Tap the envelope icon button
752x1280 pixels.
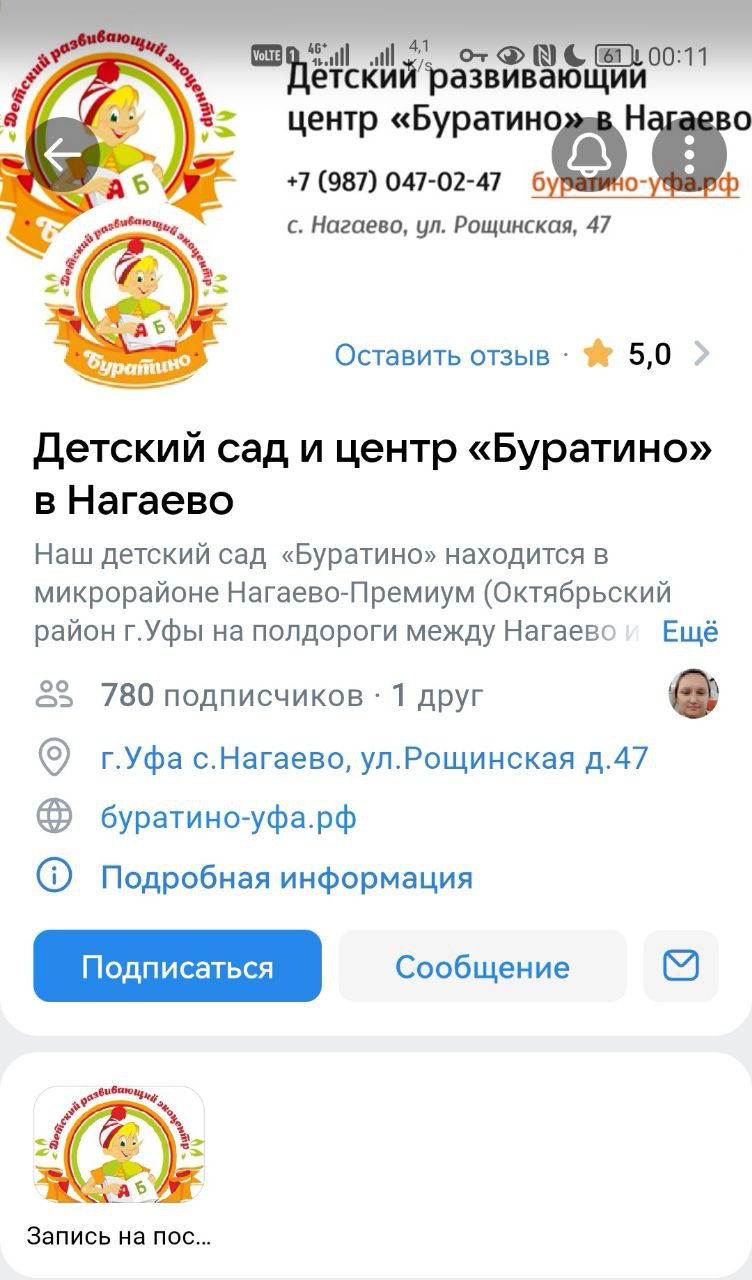[681, 966]
